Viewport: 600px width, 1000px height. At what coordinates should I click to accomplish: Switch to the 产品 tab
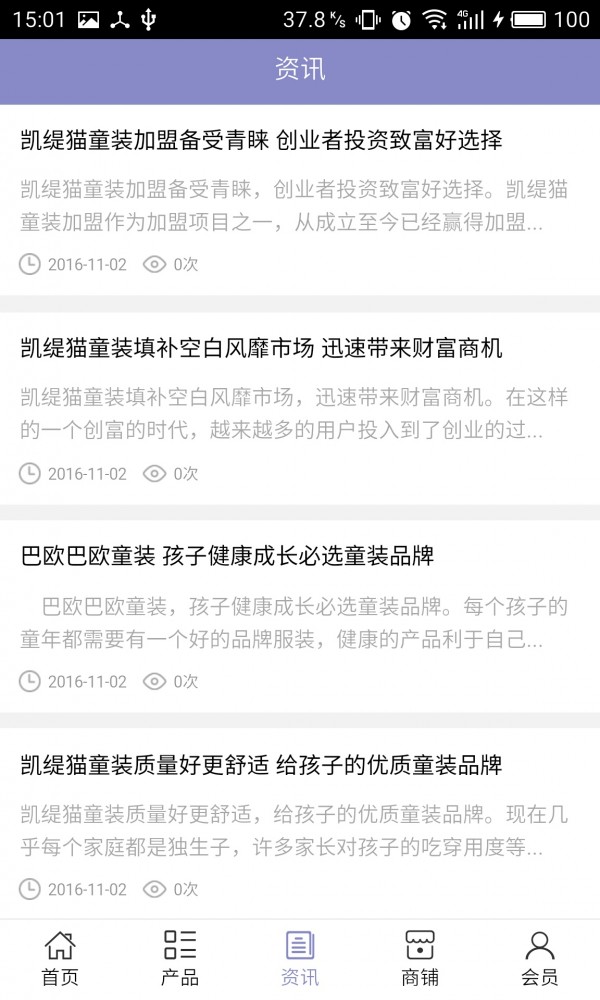pos(180,958)
